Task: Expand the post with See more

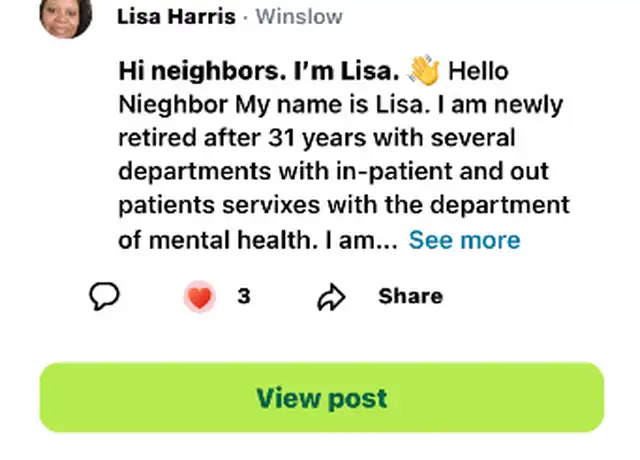Action: 464,240
